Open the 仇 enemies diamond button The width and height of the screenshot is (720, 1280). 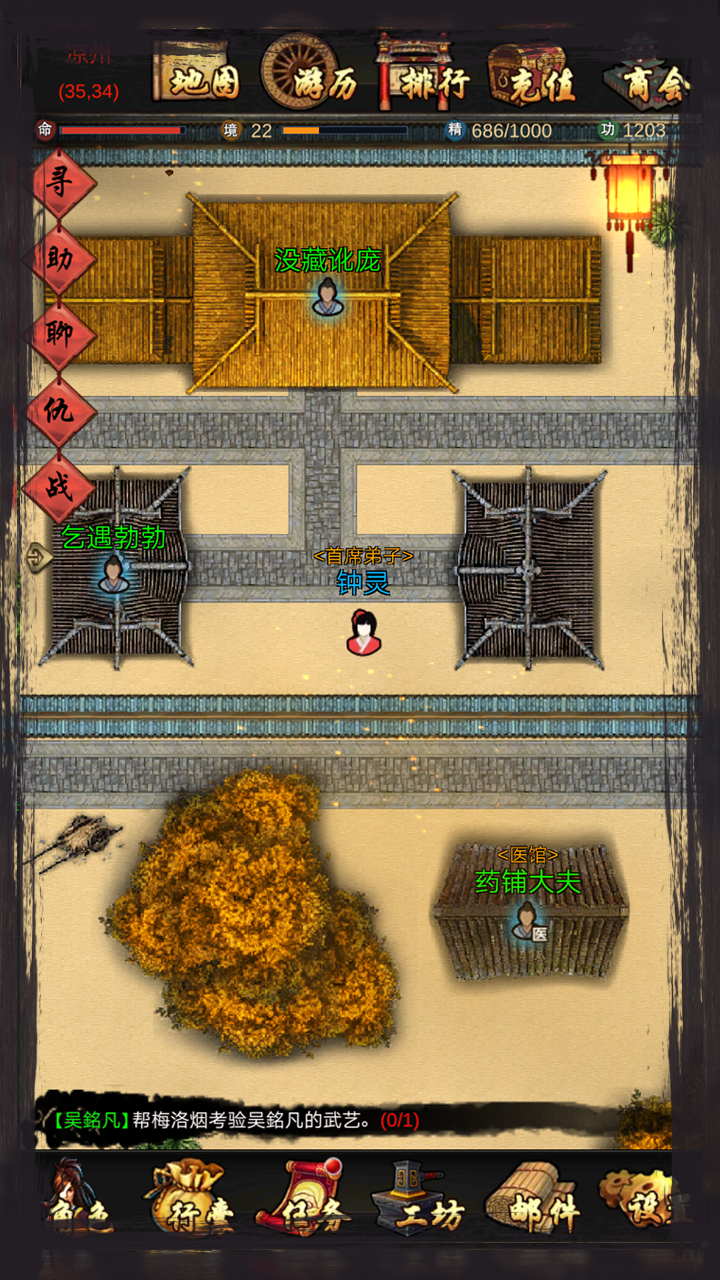point(60,411)
